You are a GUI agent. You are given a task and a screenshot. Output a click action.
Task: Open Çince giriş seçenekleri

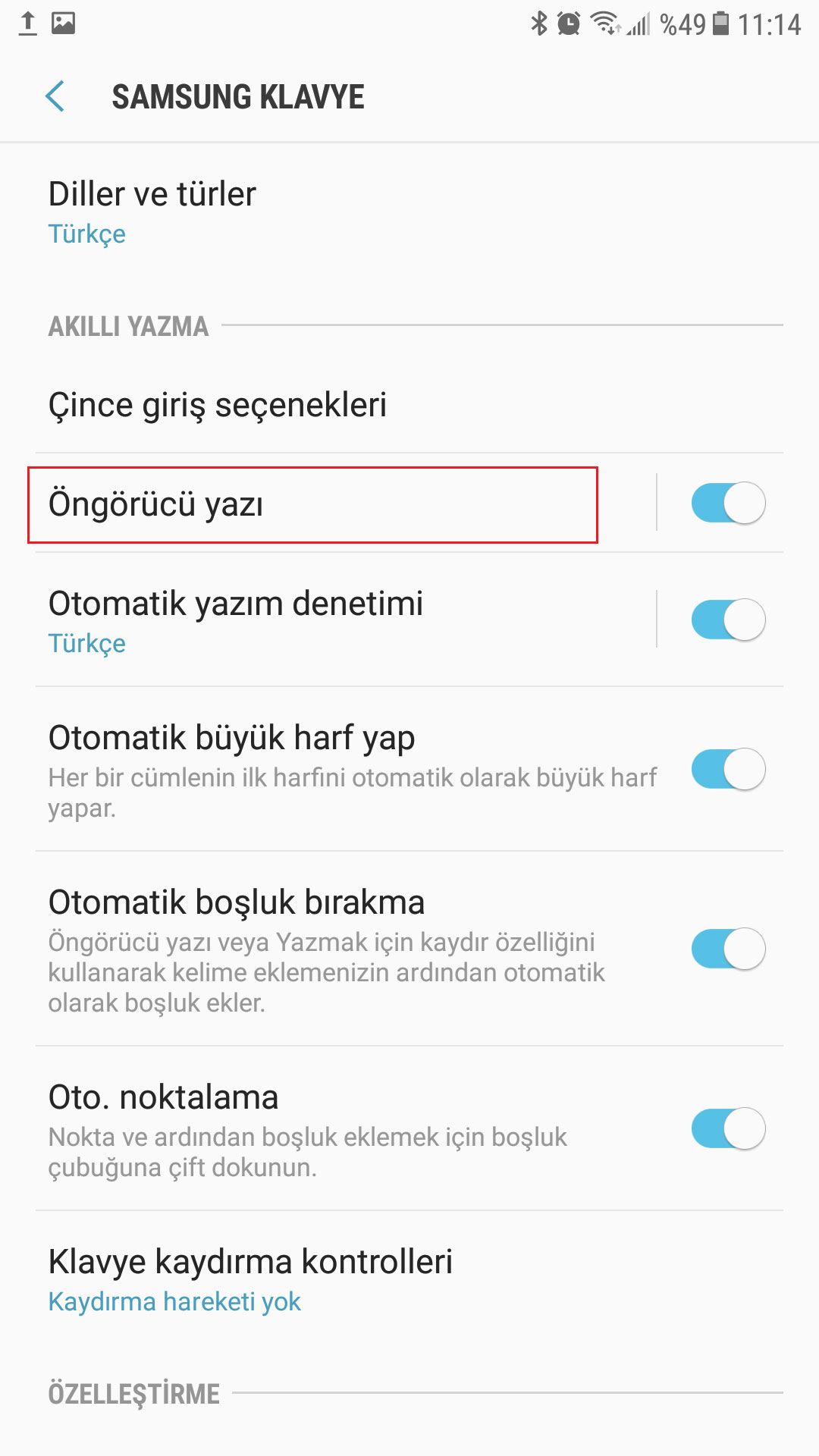tap(409, 404)
